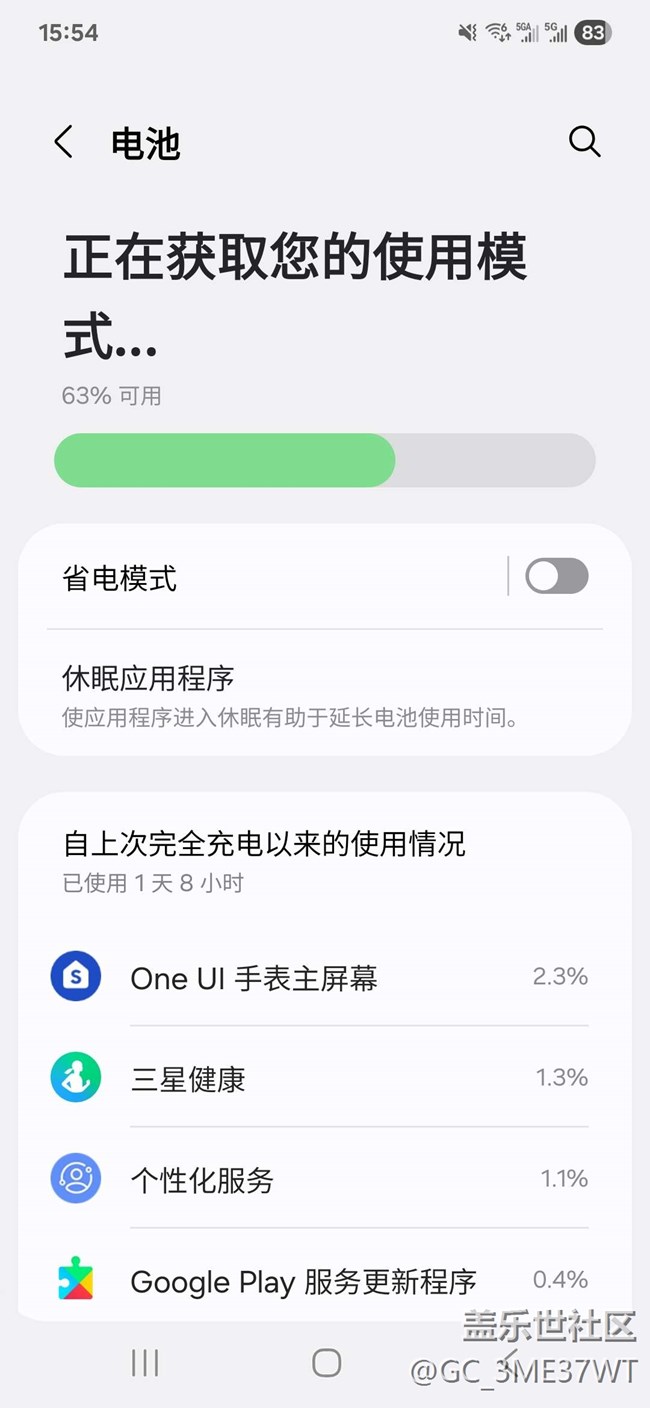Enable the 省电模式 switch
This screenshot has width=650, height=1408.
[x=557, y=576]
